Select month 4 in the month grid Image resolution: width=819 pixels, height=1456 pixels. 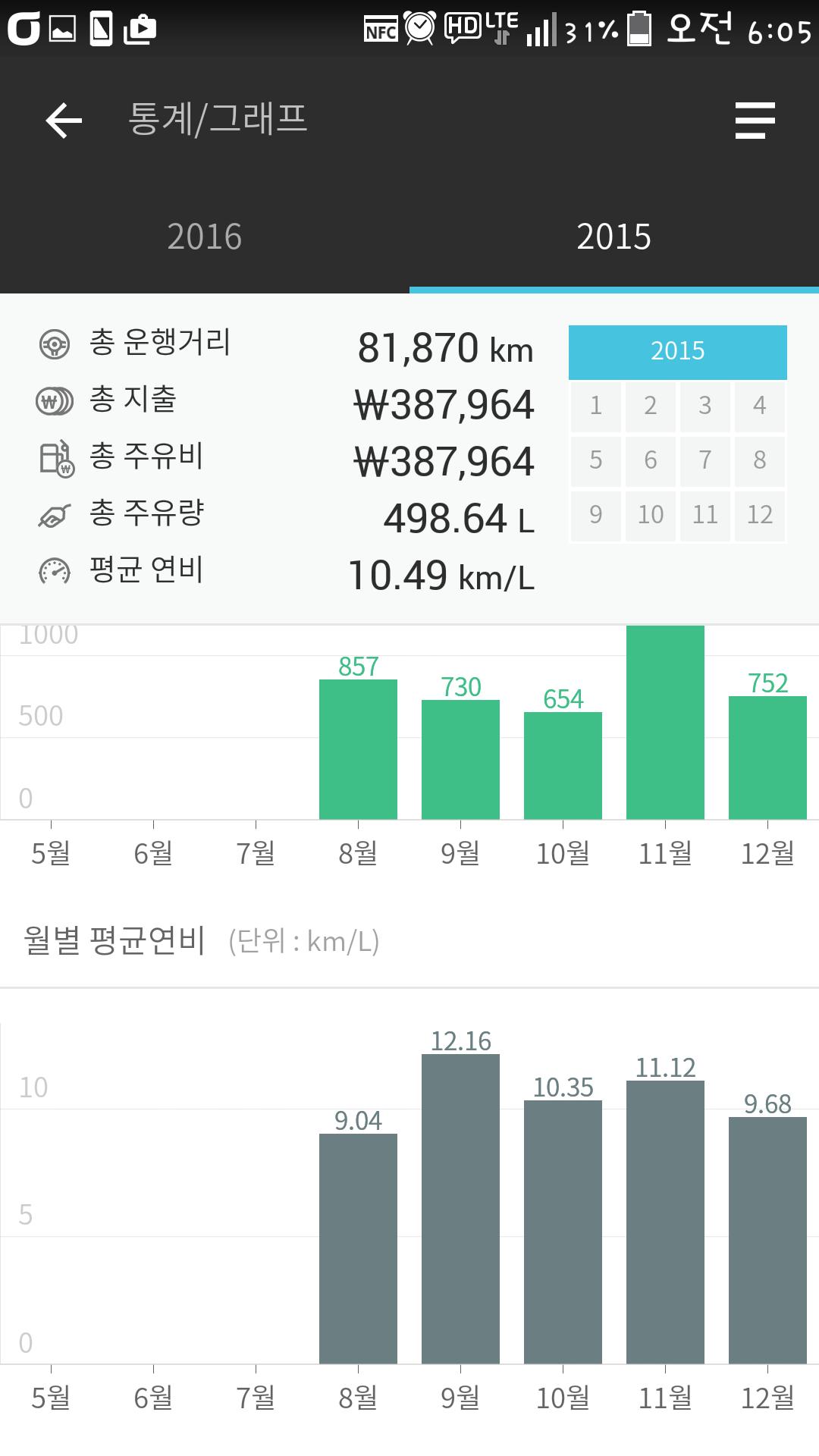click(x=759, y=406)
